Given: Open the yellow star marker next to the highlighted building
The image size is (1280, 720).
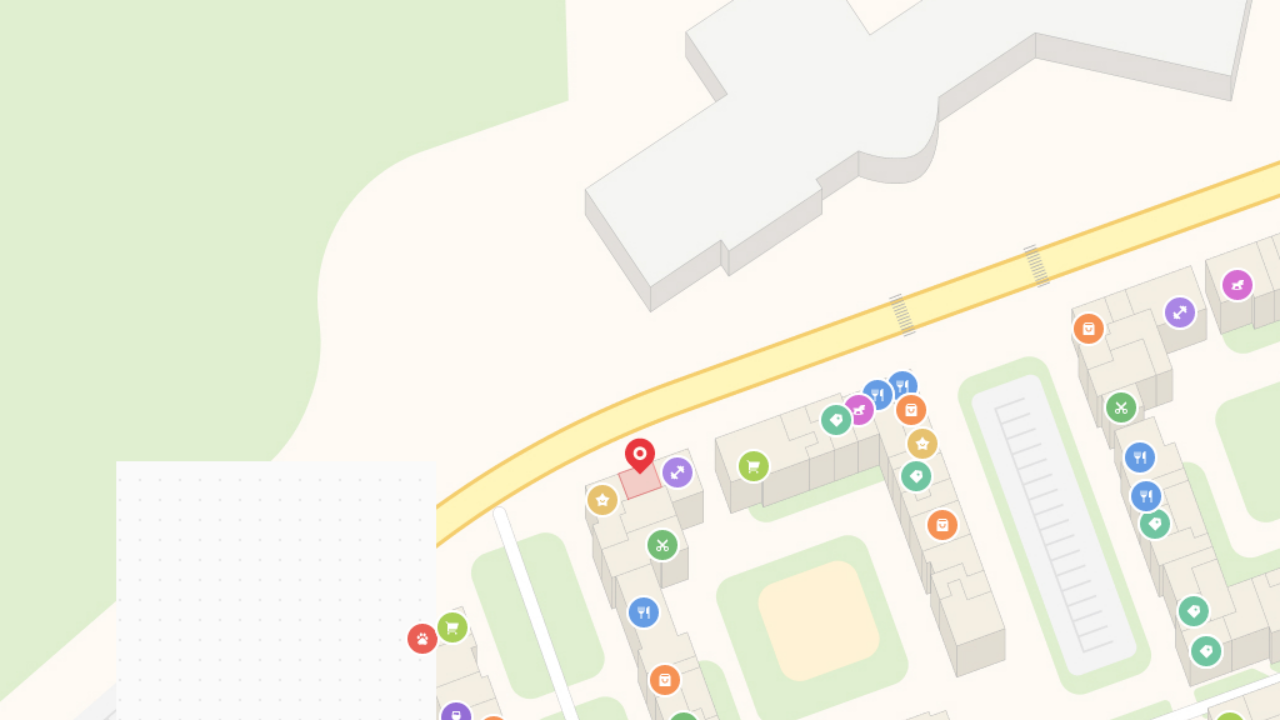Looking at the screenshot, I should point(602,500).
